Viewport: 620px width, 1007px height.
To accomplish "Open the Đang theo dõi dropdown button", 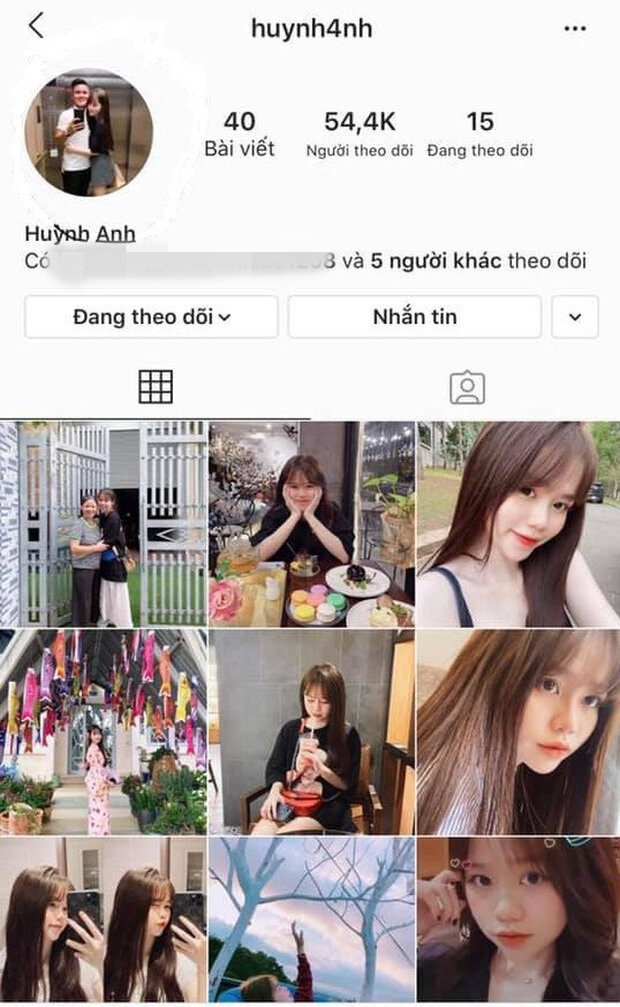I will (x=151, y=317).
